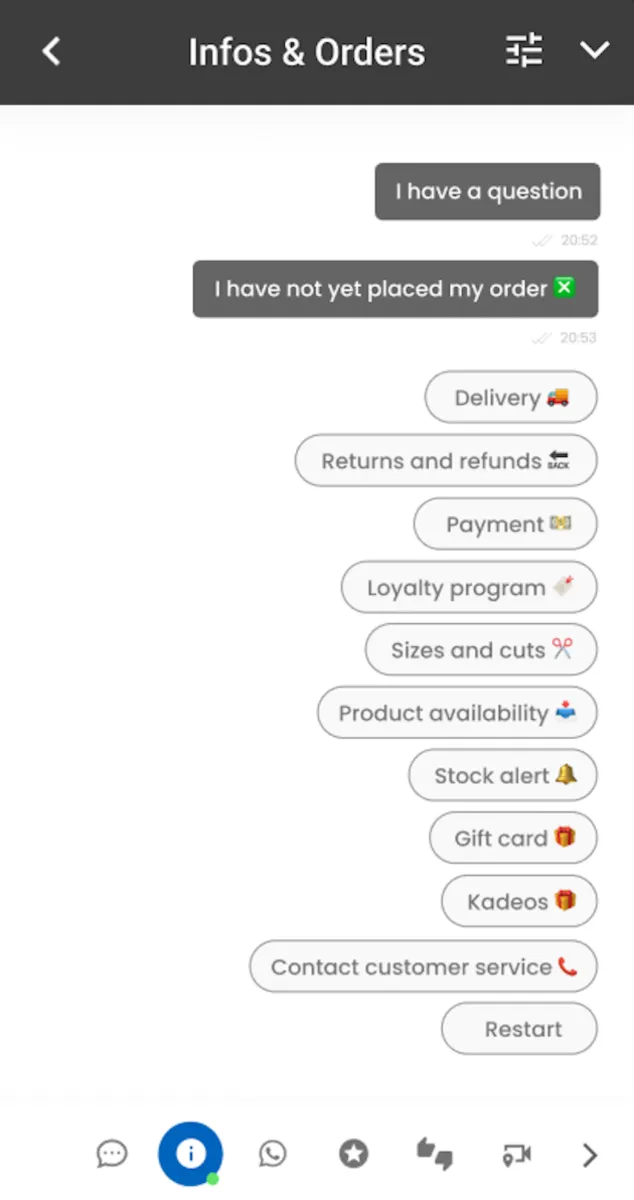The image size is (634, 1200).
Task: Select the Gift card topic
Action: pos(513,839)
